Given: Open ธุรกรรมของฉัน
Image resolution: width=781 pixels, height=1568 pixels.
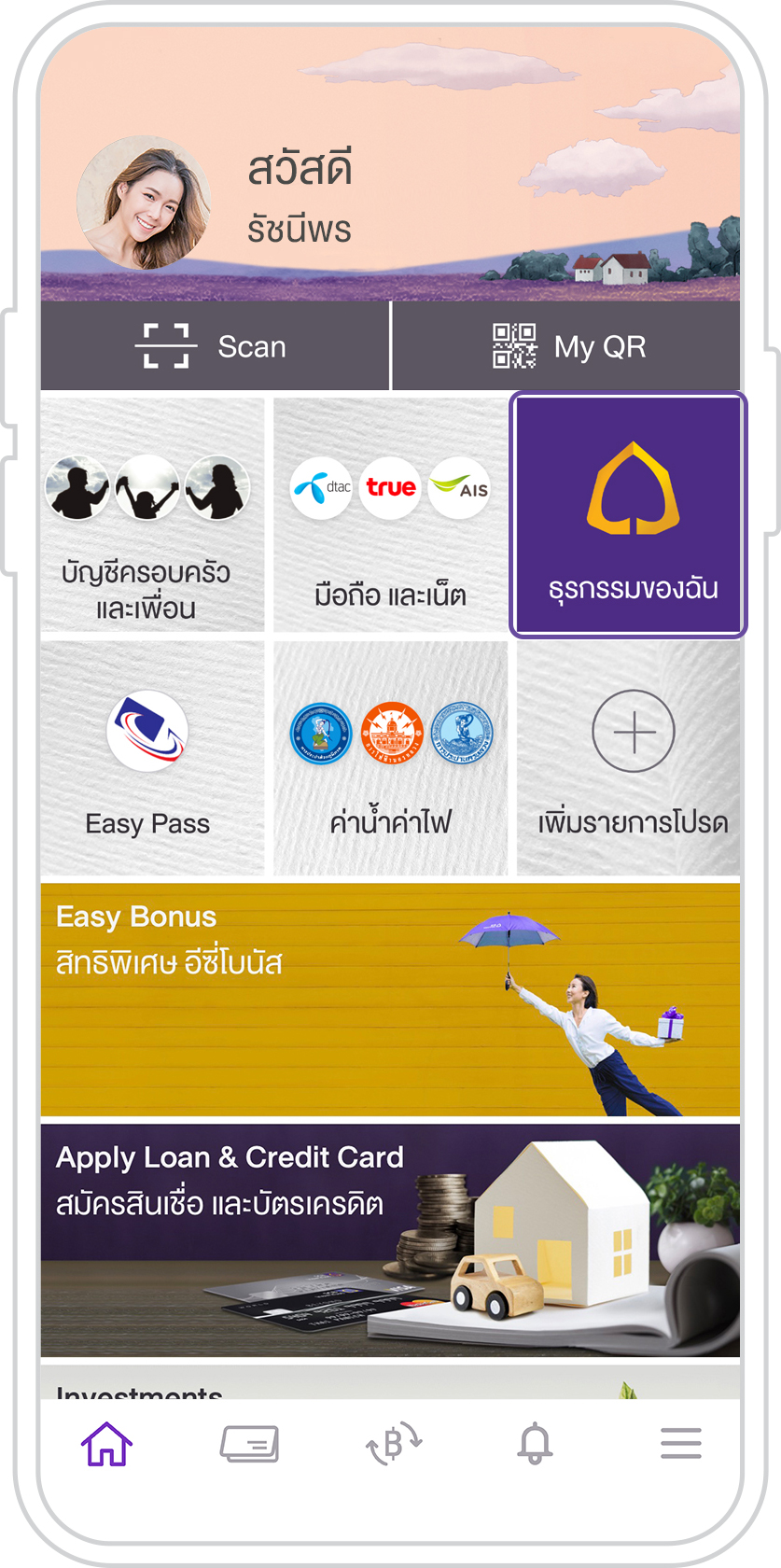Looking at the screenshot, I should point(629,514).
